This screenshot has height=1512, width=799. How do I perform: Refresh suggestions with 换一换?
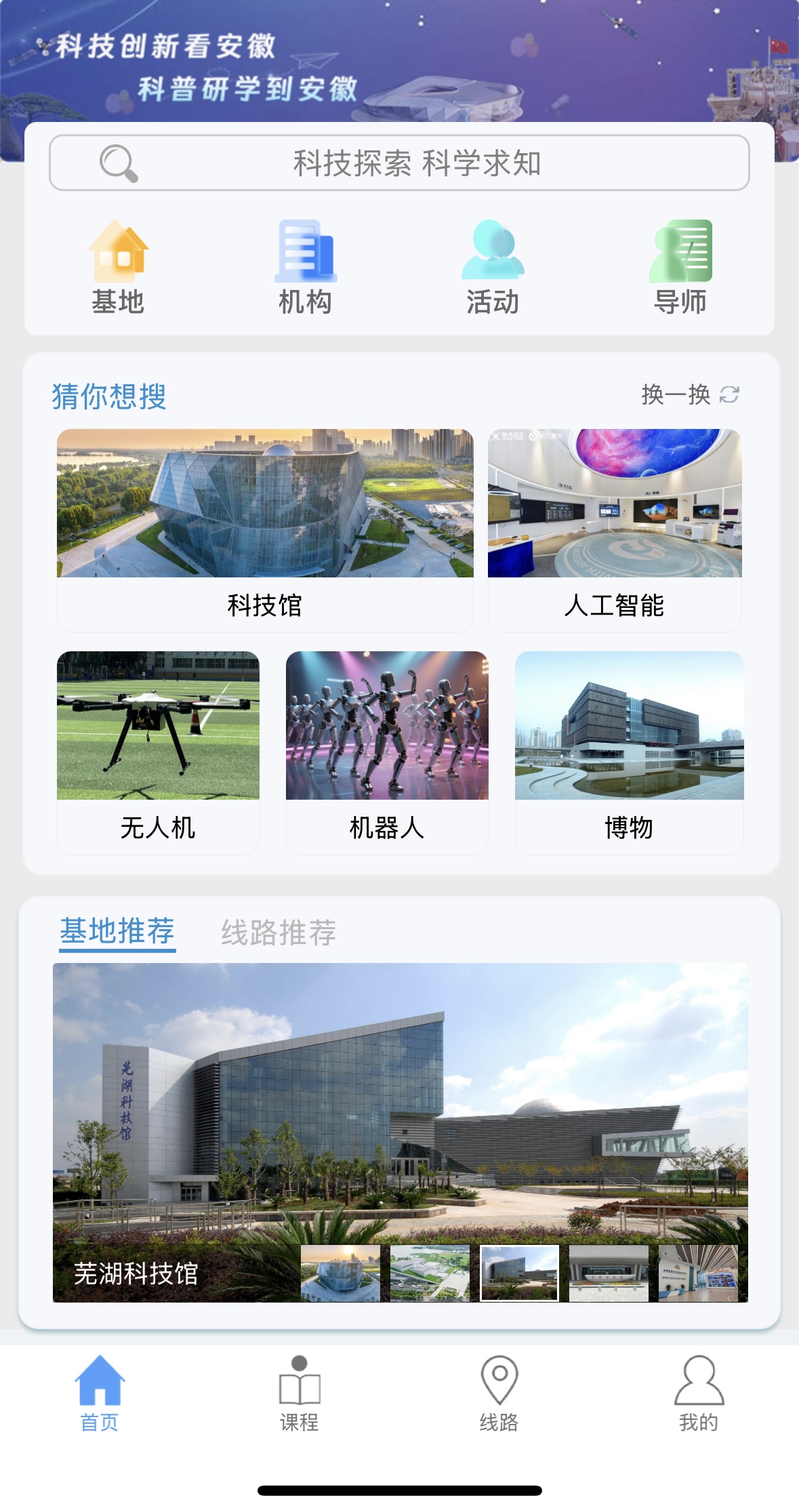point(690,394)
